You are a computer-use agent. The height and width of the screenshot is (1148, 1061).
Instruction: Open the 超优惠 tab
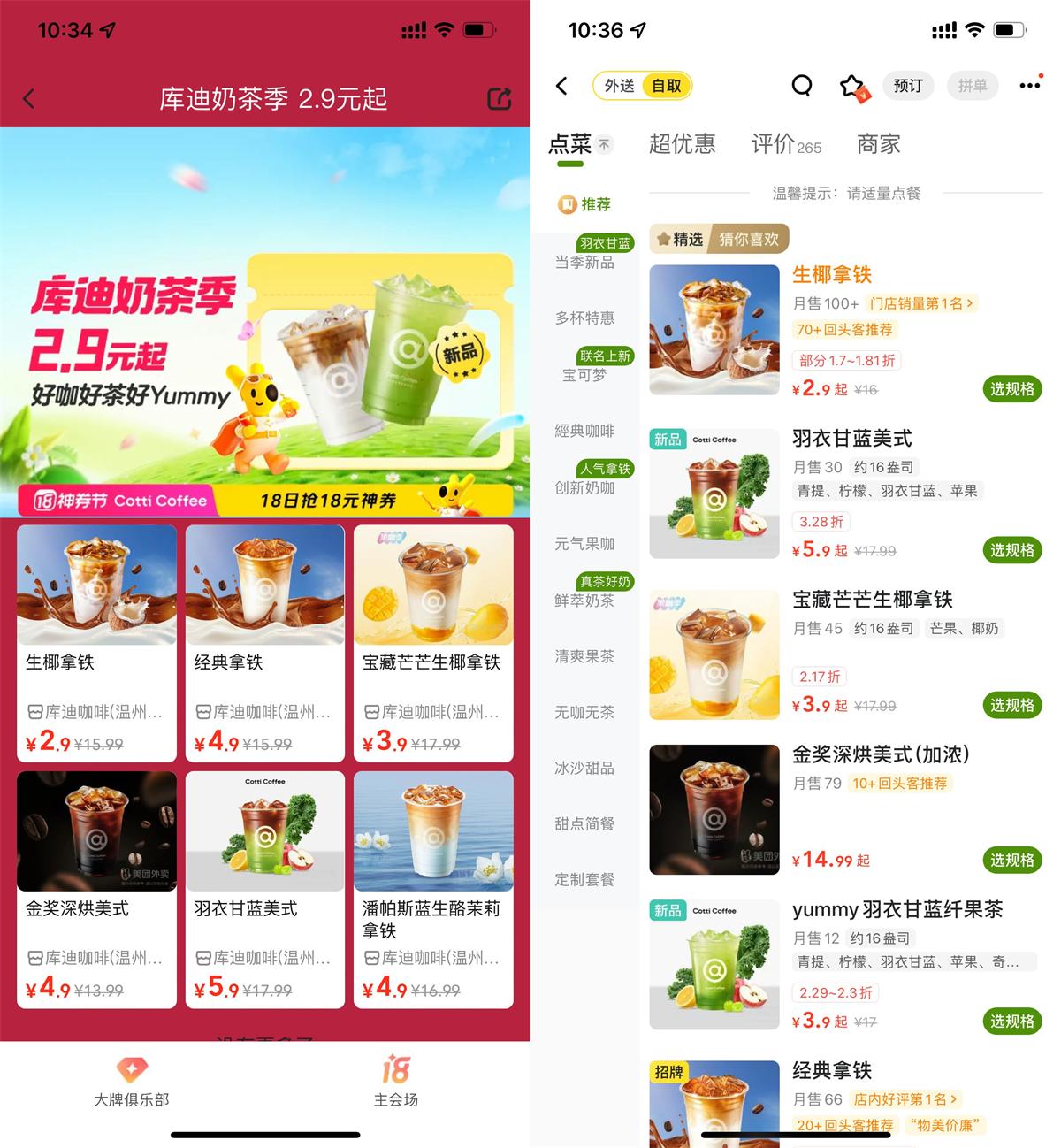(682, 144)
